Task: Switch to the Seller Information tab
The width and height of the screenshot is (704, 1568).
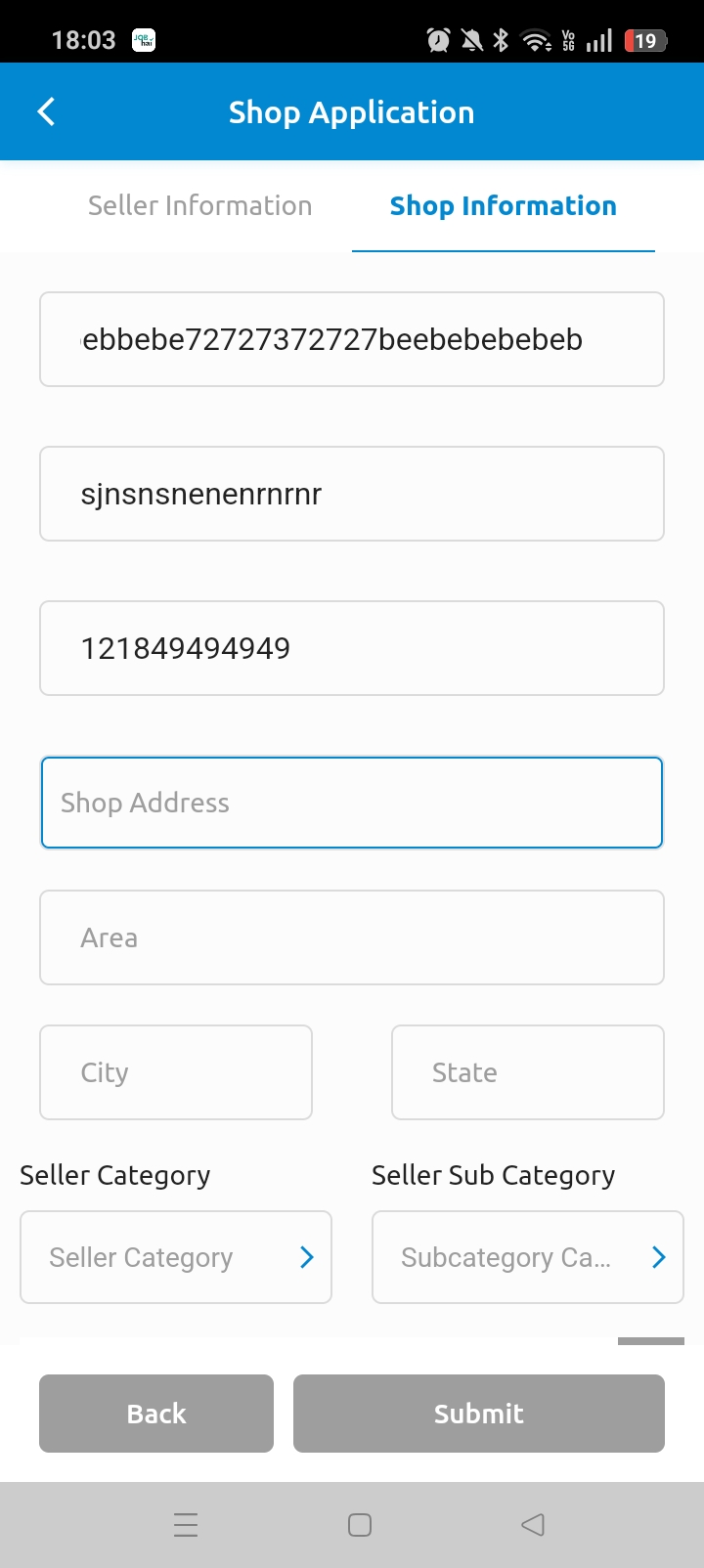Action: point(199,205)
